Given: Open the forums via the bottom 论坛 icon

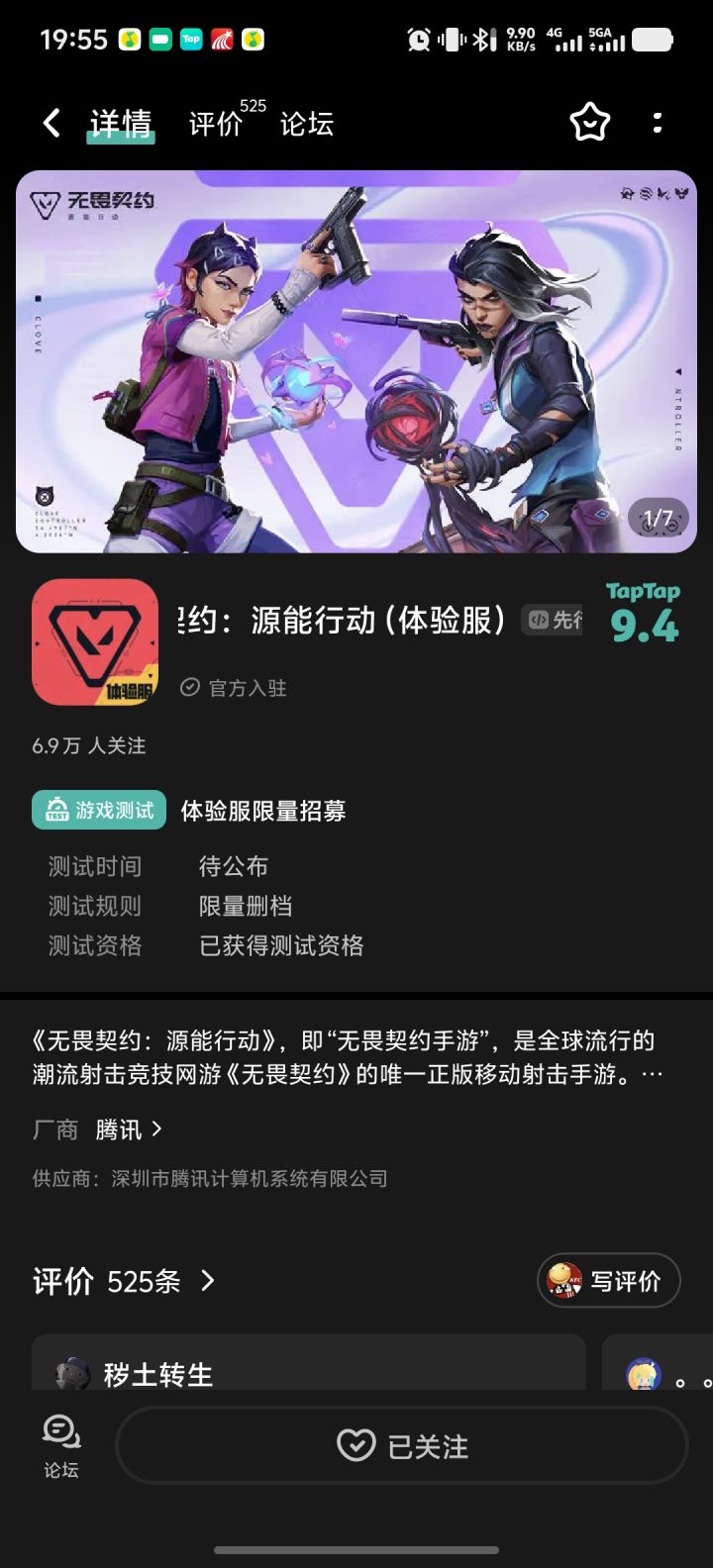Looking at the screenshot, I should pyautogui.click(x=61, y=1445).
